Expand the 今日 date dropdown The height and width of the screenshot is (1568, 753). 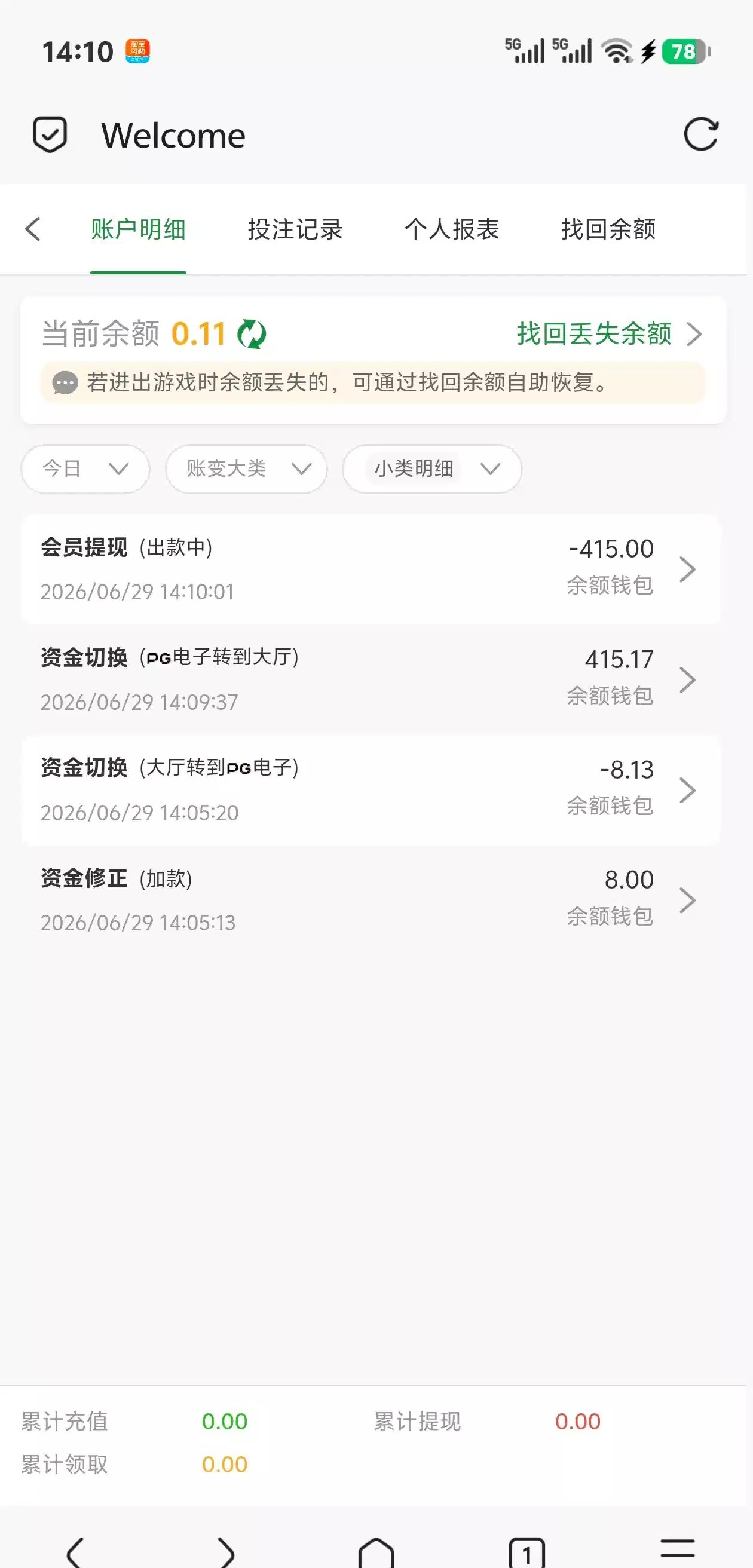(85, 468)
